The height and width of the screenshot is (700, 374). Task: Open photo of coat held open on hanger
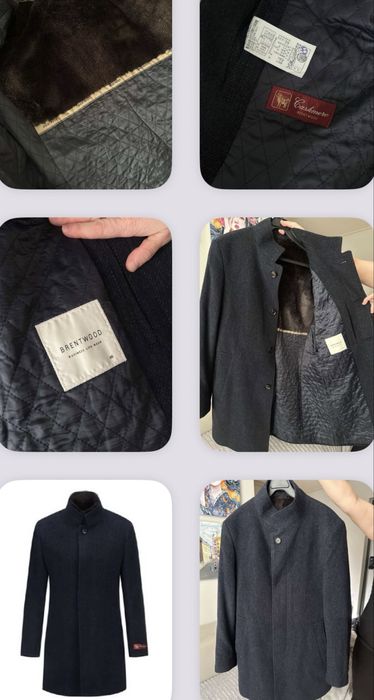click(x=287, y=334)
